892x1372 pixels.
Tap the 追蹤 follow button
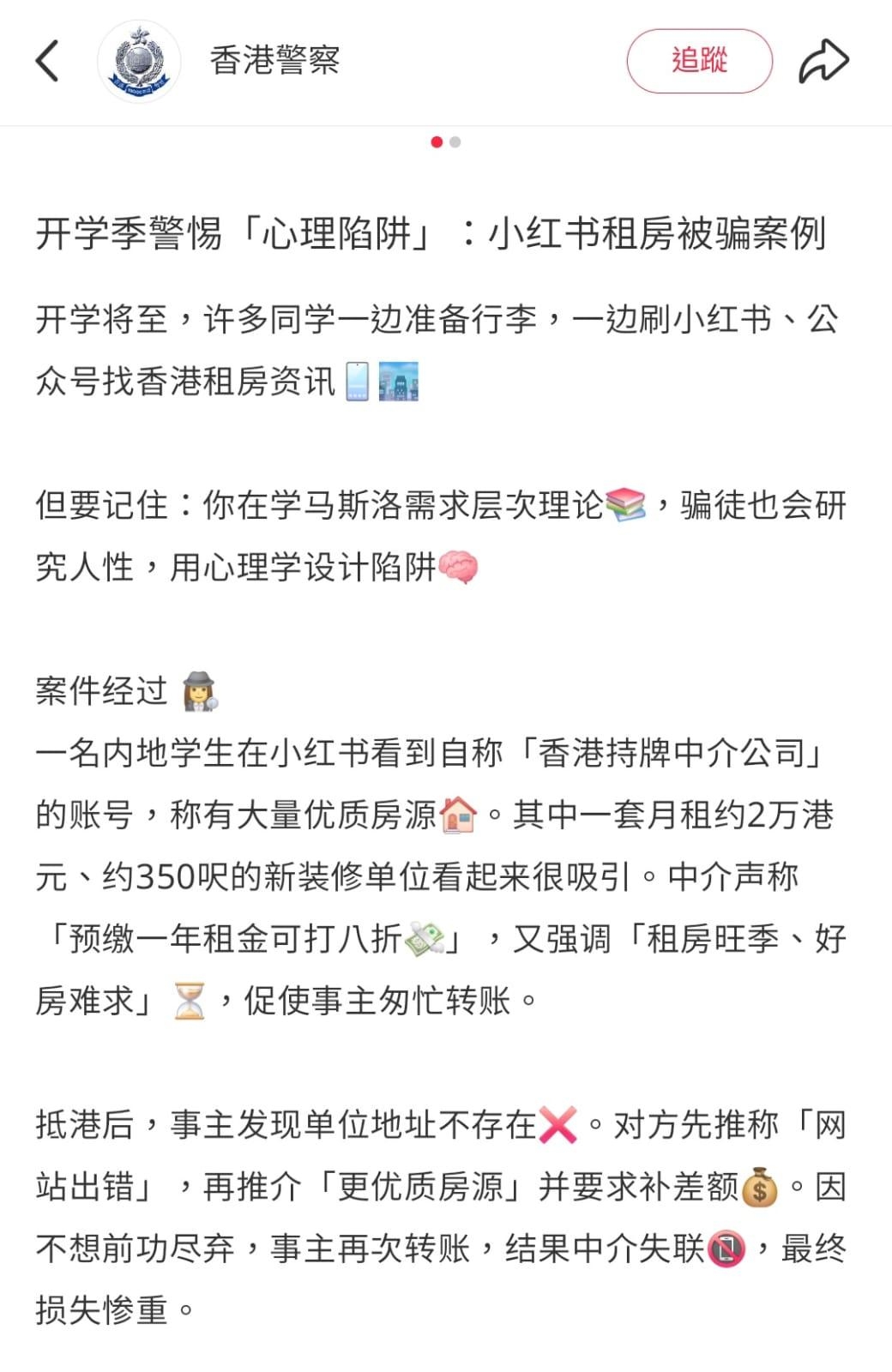click(x=700, y=60)
